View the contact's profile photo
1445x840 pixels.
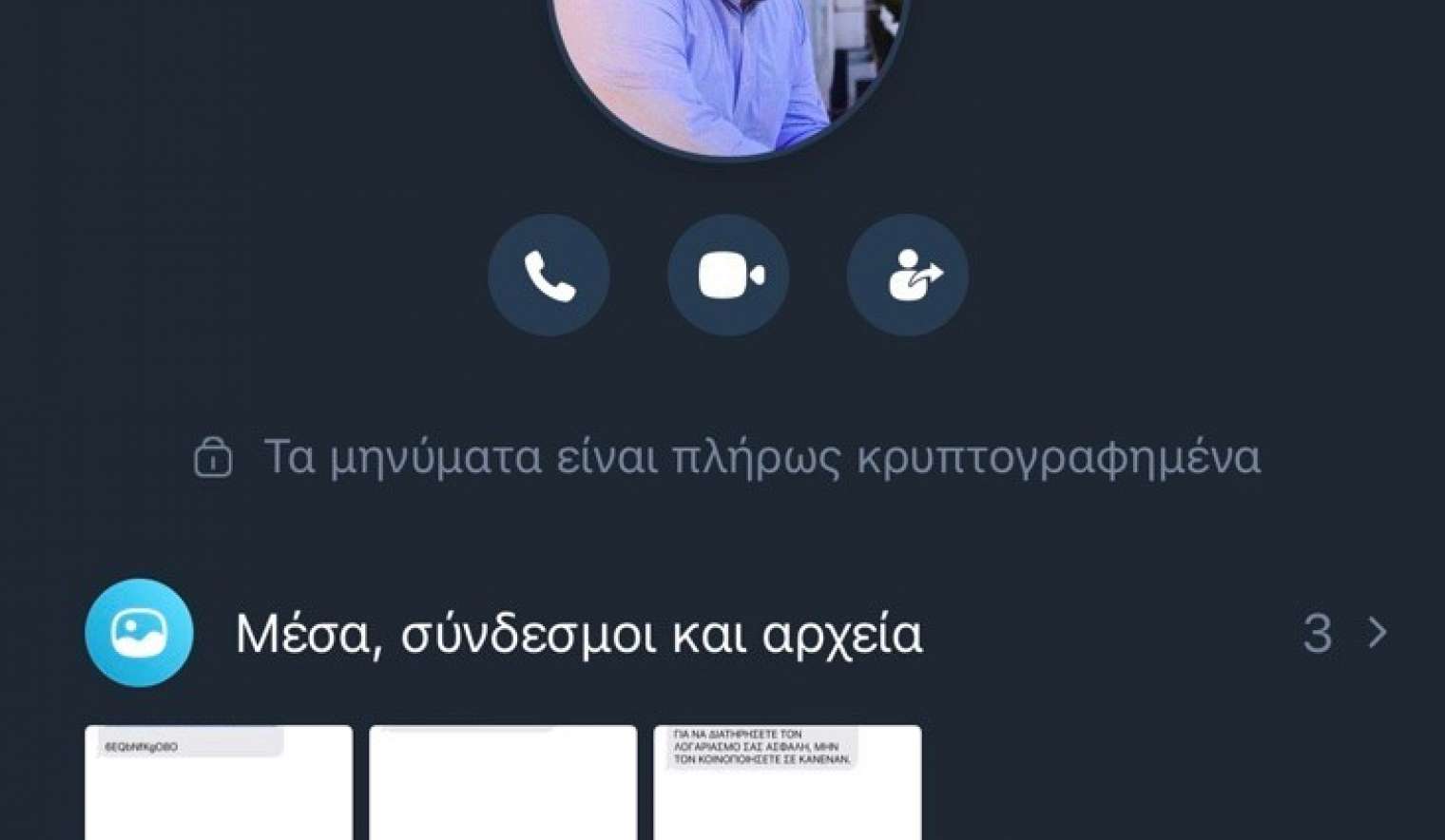(727, 67)
